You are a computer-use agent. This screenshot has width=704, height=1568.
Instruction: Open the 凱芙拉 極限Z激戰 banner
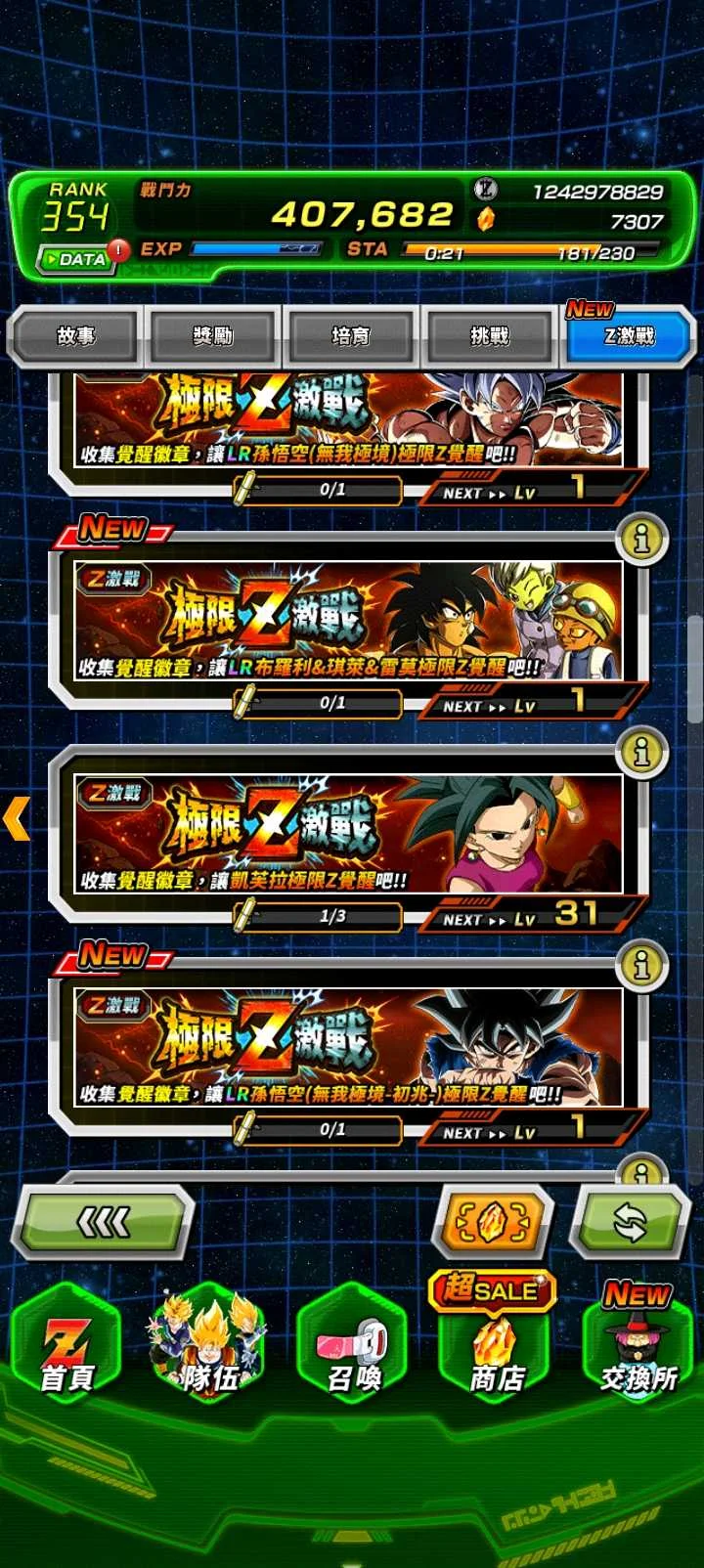[348, 834]
